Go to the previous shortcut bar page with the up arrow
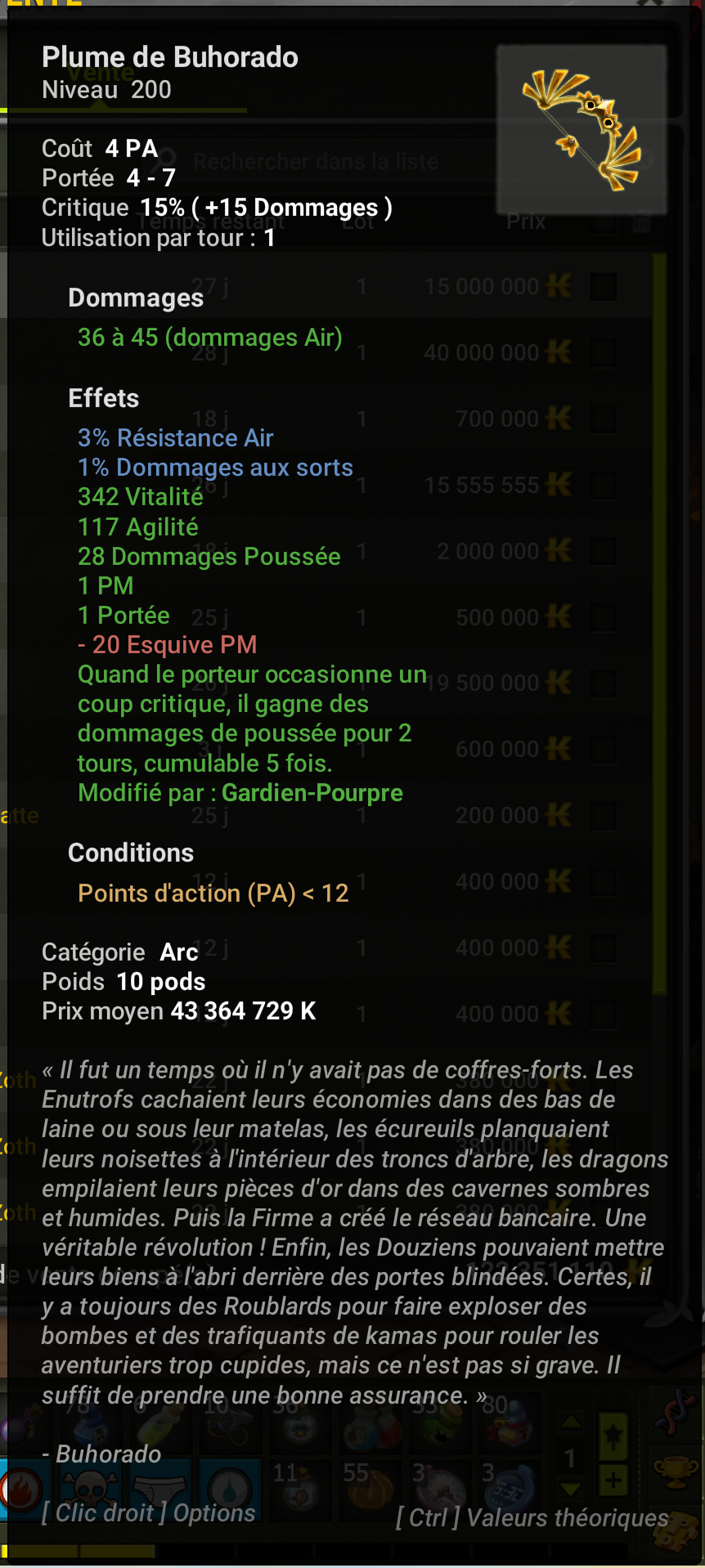705x1568 pixels. pos(571,1422)
